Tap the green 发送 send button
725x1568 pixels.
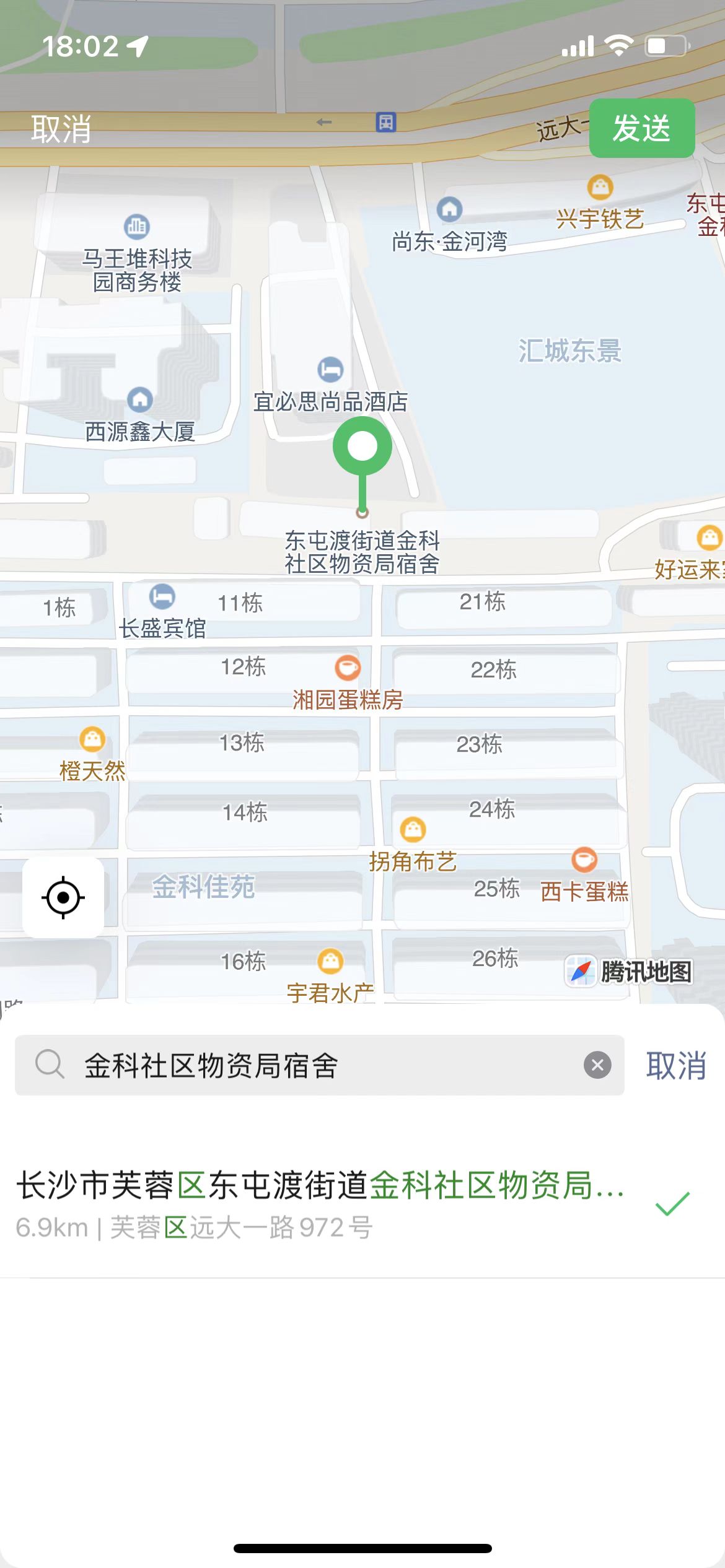click(641, 128)
